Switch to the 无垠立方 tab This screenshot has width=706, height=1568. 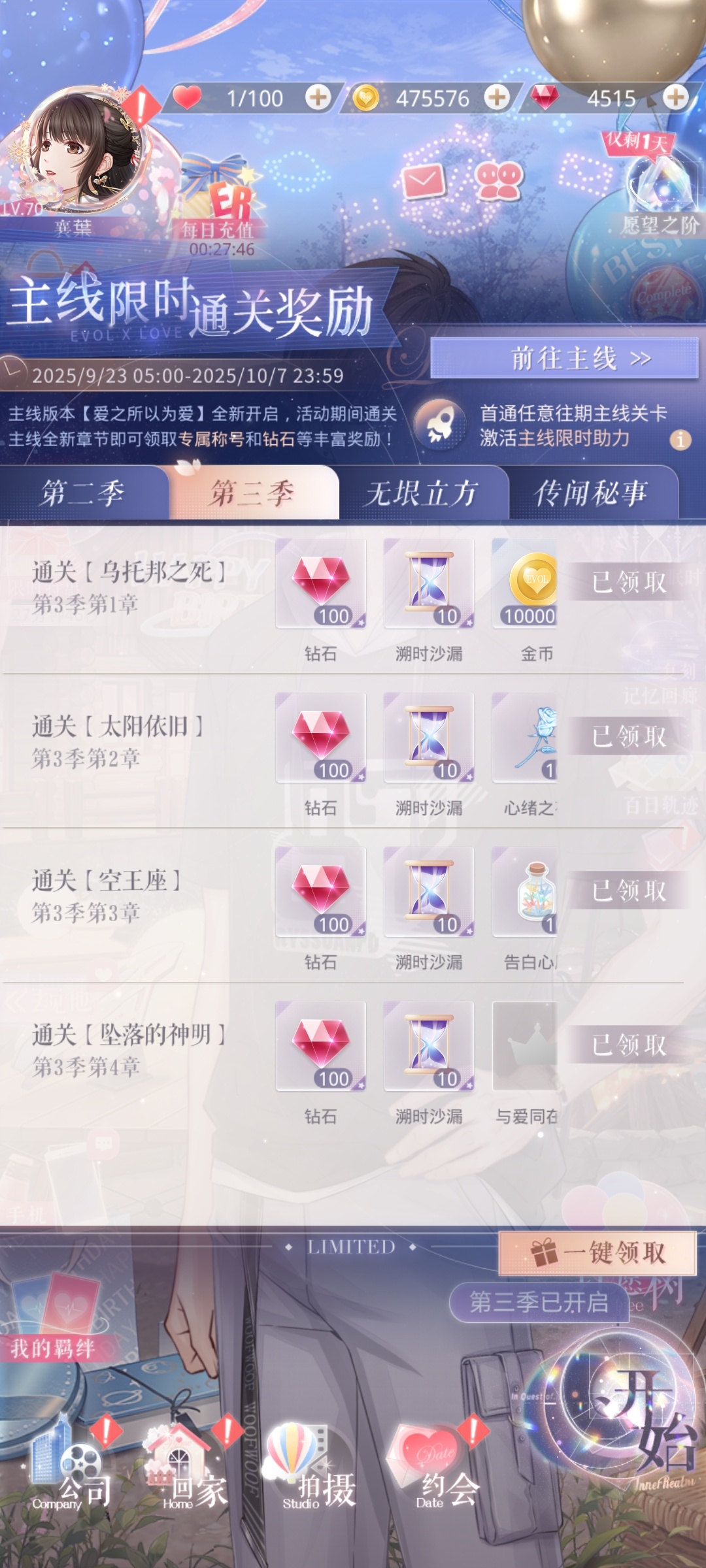click(423, 493)
